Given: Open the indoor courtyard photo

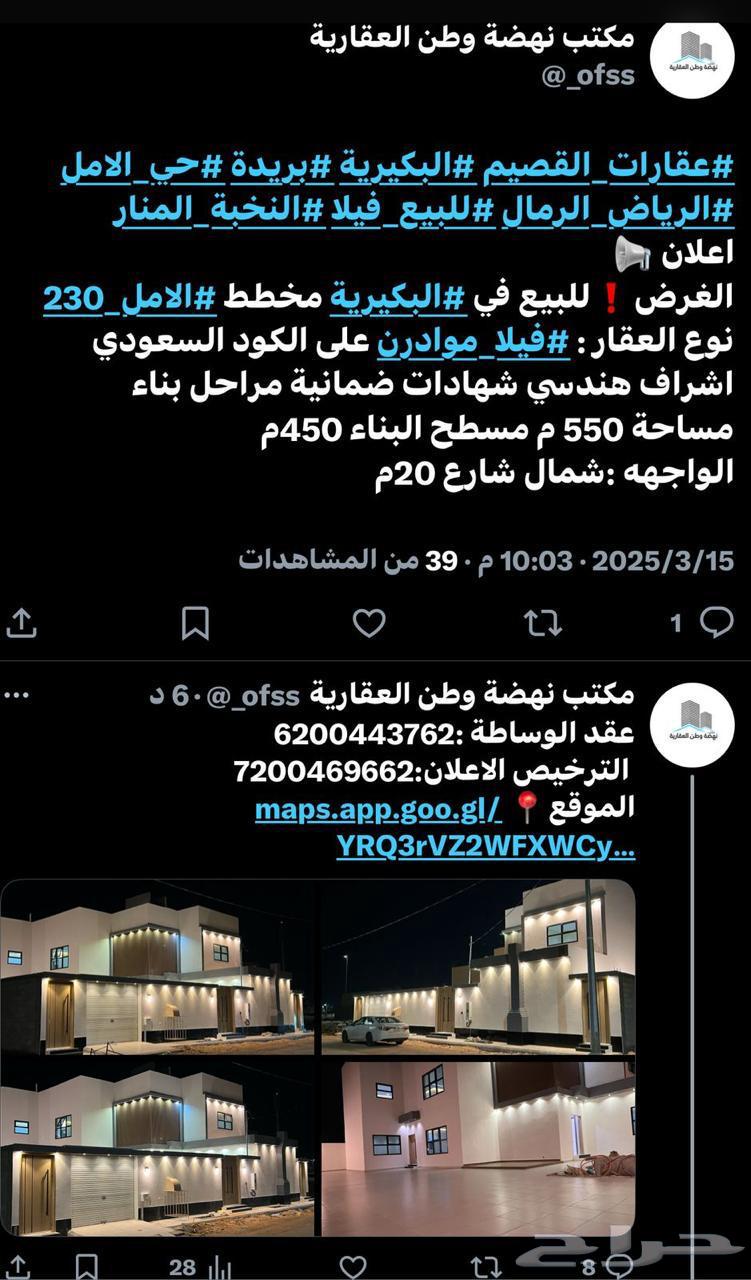Looking at the screenshot, I should pyautogui.click(x=478, y=1148).
